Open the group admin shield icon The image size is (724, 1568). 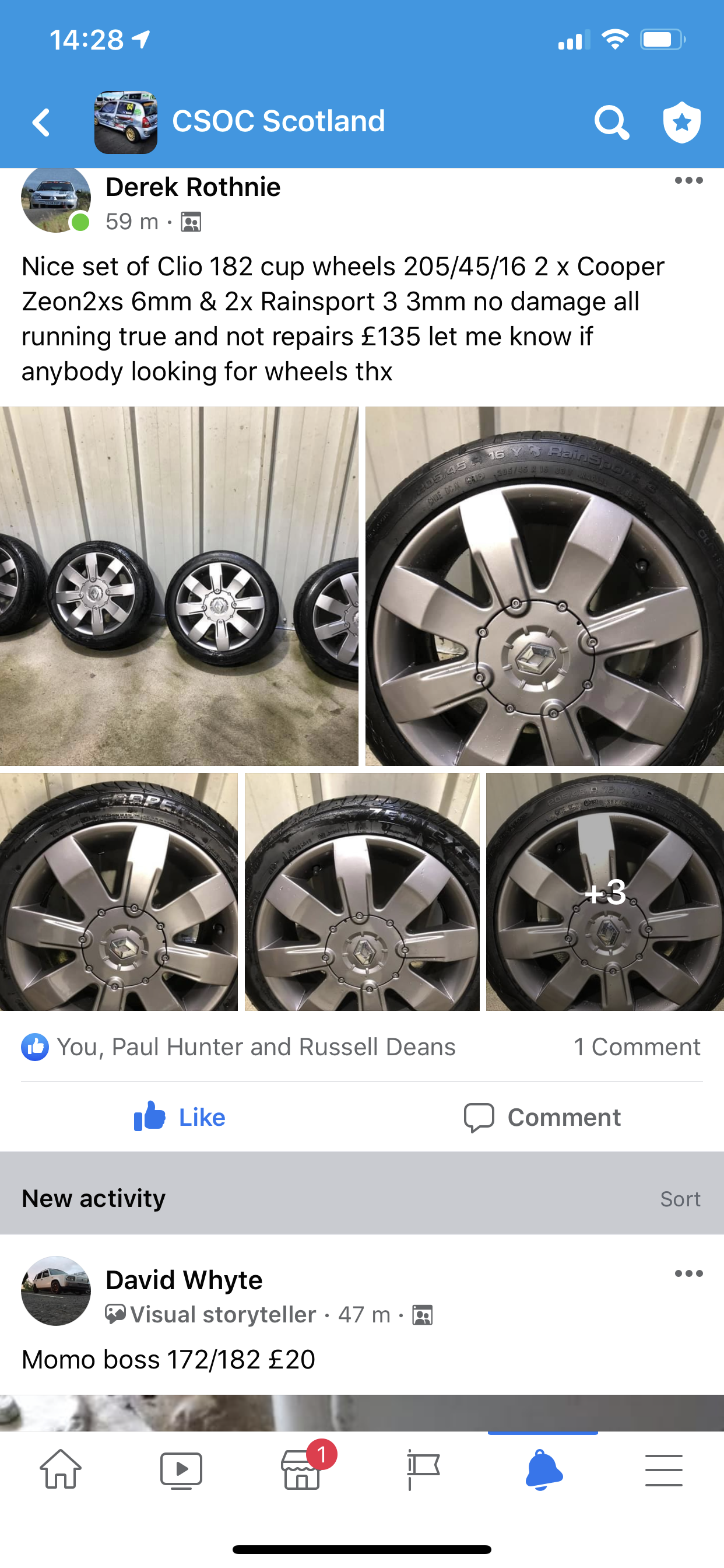coord(681,123)
